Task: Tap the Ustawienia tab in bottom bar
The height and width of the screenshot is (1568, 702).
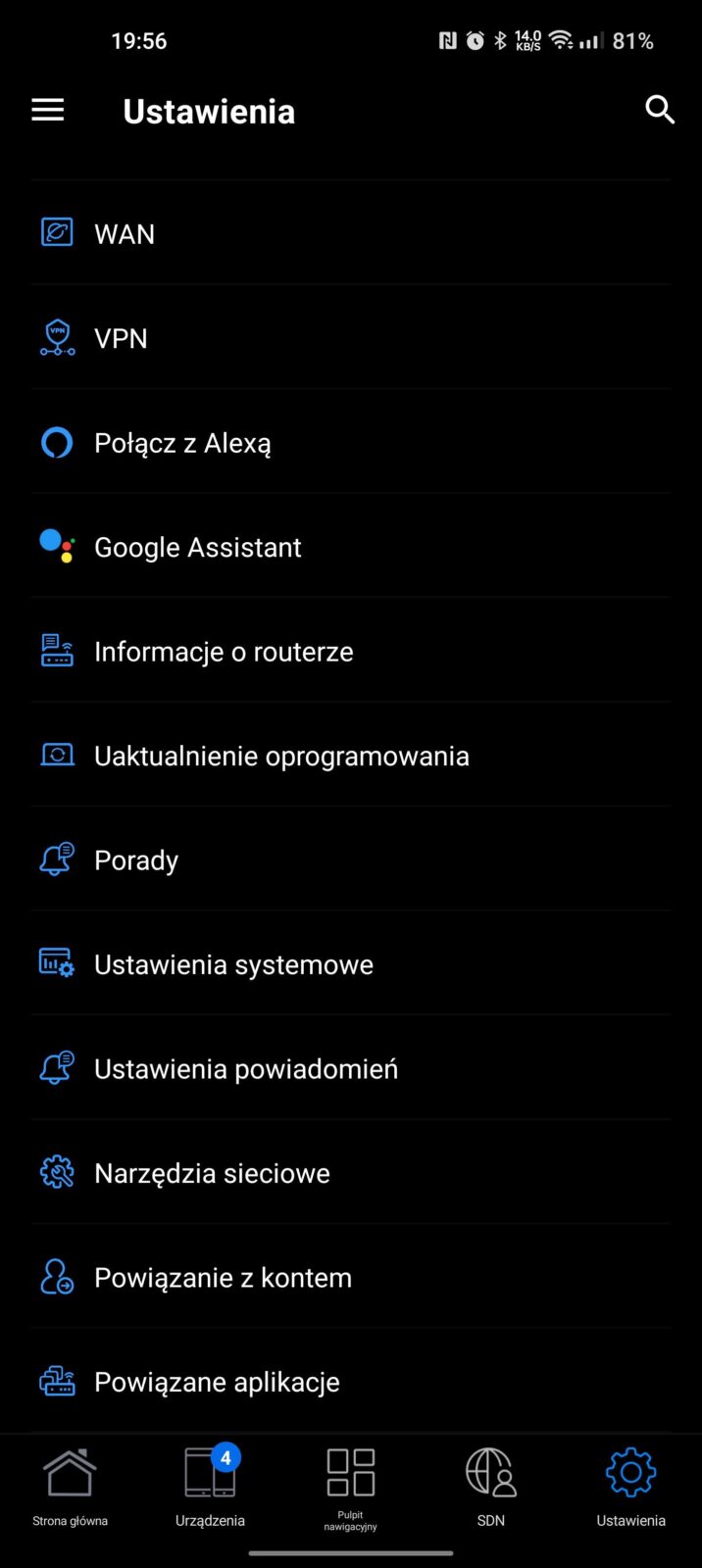Action: [x=630, y=1487]
